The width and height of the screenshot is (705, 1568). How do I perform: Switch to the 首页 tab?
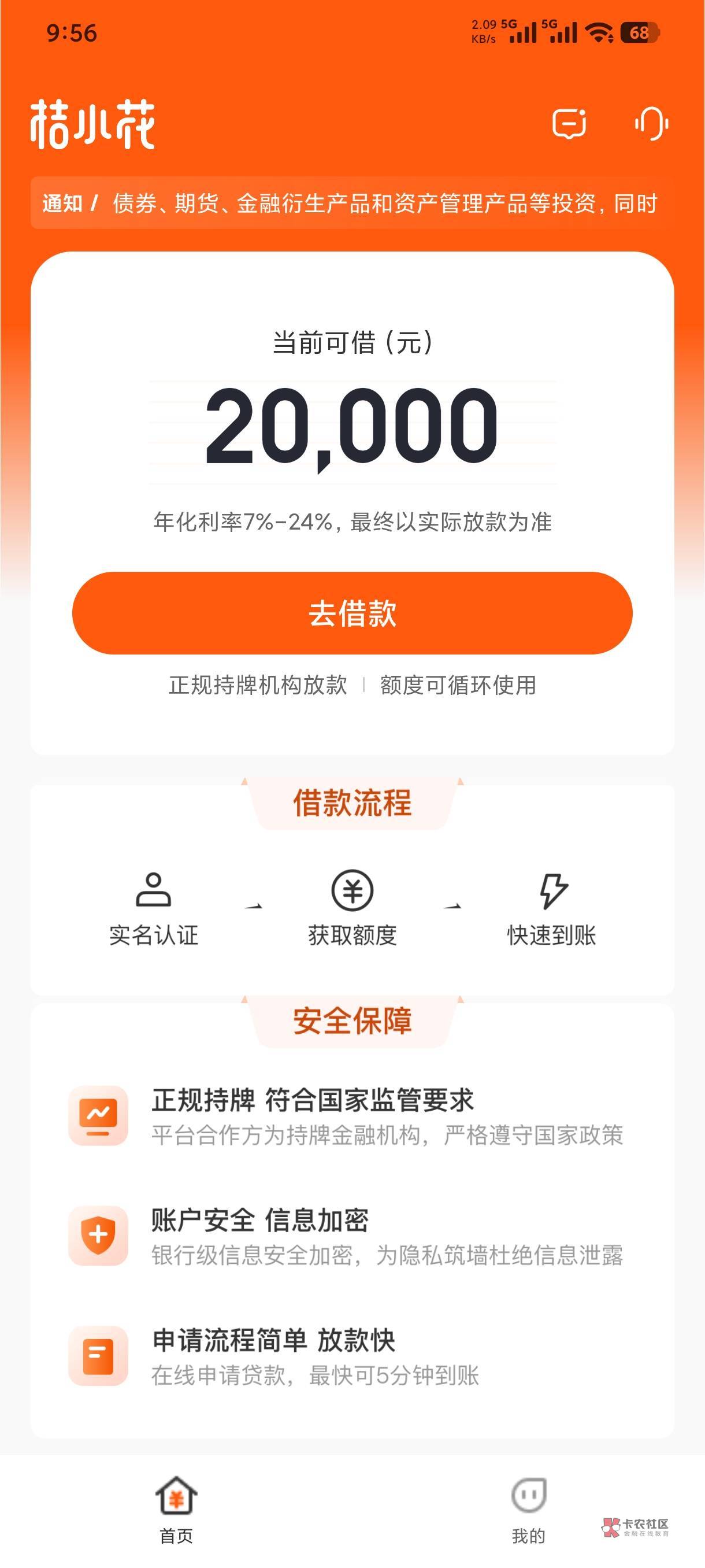[176, 1510]
